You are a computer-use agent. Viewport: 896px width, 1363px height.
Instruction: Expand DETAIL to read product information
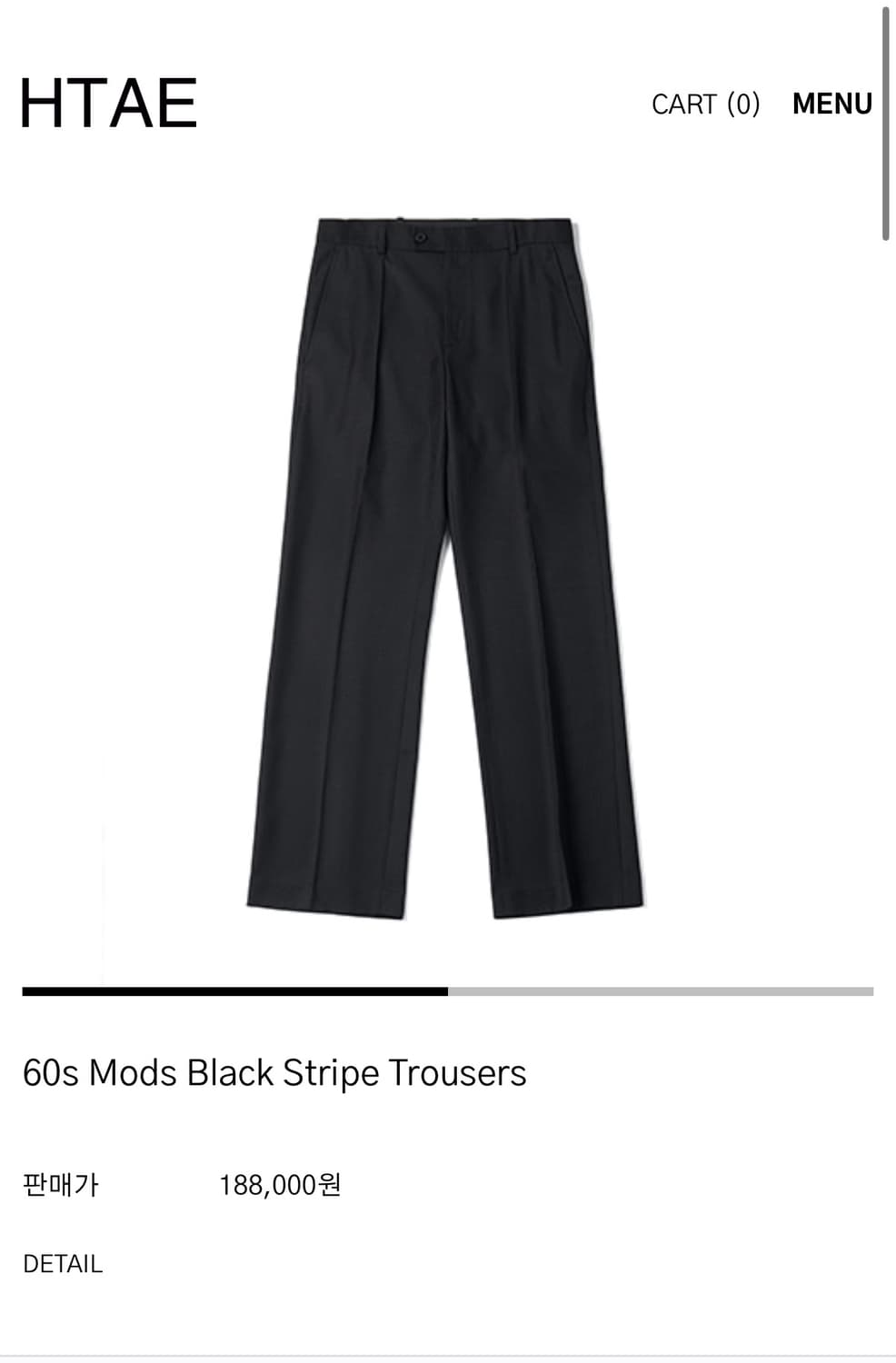64,1261
